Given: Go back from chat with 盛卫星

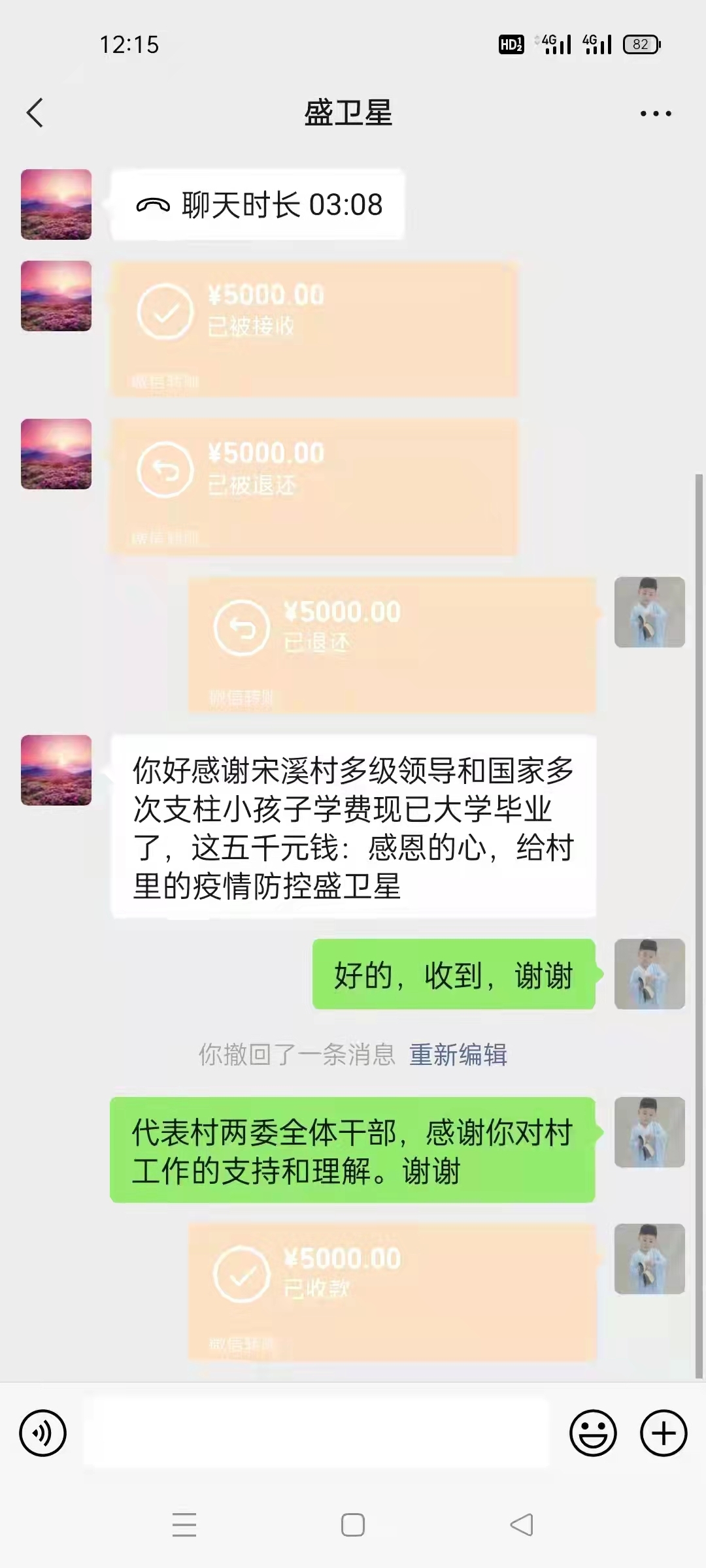Looking at the screenshot, I should click(35, 113).
